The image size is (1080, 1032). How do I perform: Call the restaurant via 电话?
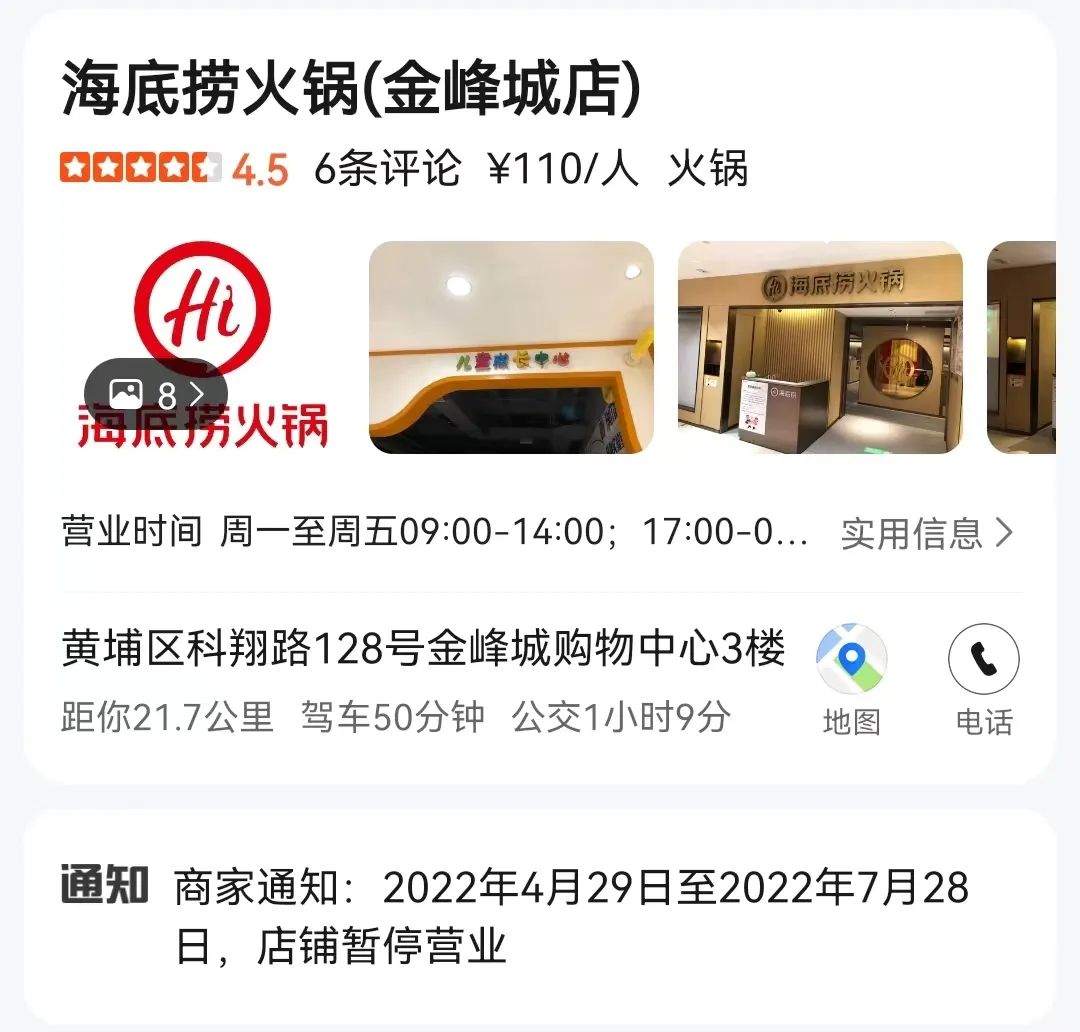click(x=984, y=678)
